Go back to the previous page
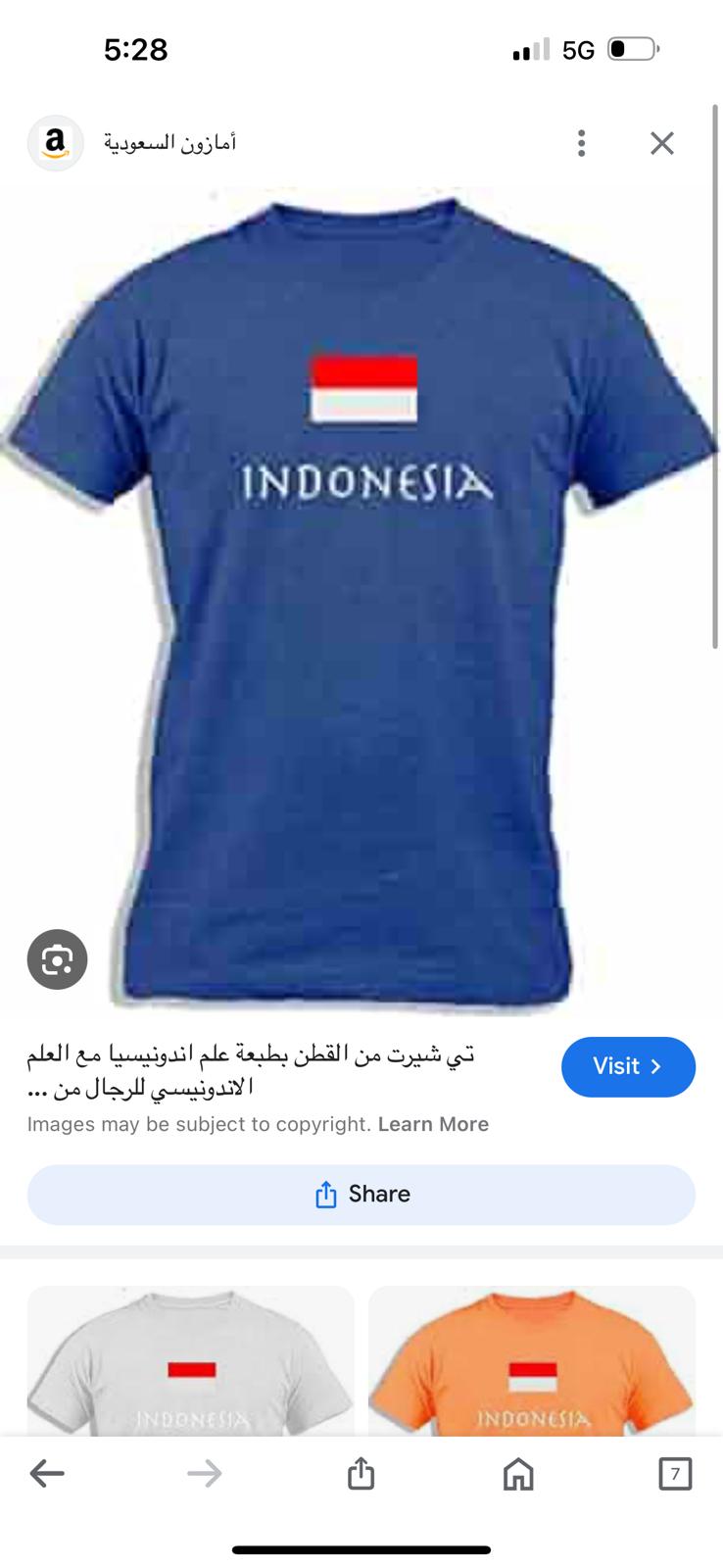Image resolution: width=723 pixels, height=1568 pixels. [x=46, y=1473]
